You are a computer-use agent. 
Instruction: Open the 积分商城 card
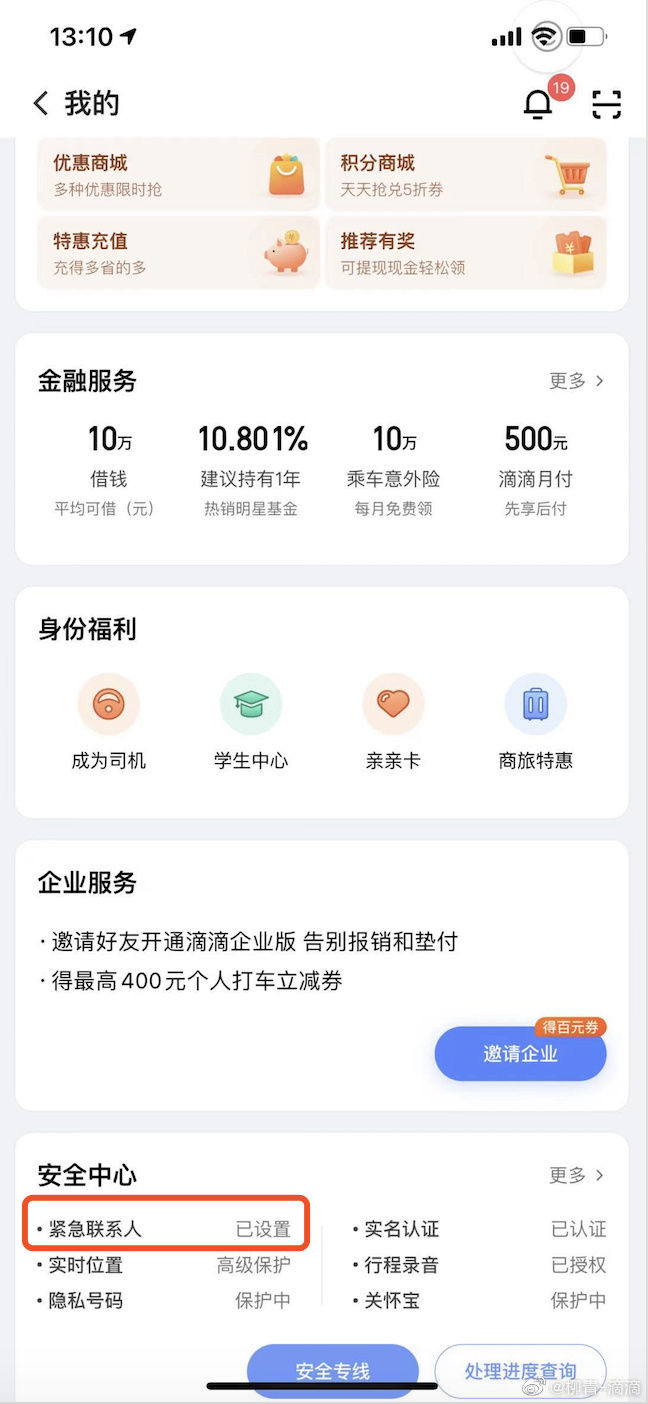pos(465,174)
